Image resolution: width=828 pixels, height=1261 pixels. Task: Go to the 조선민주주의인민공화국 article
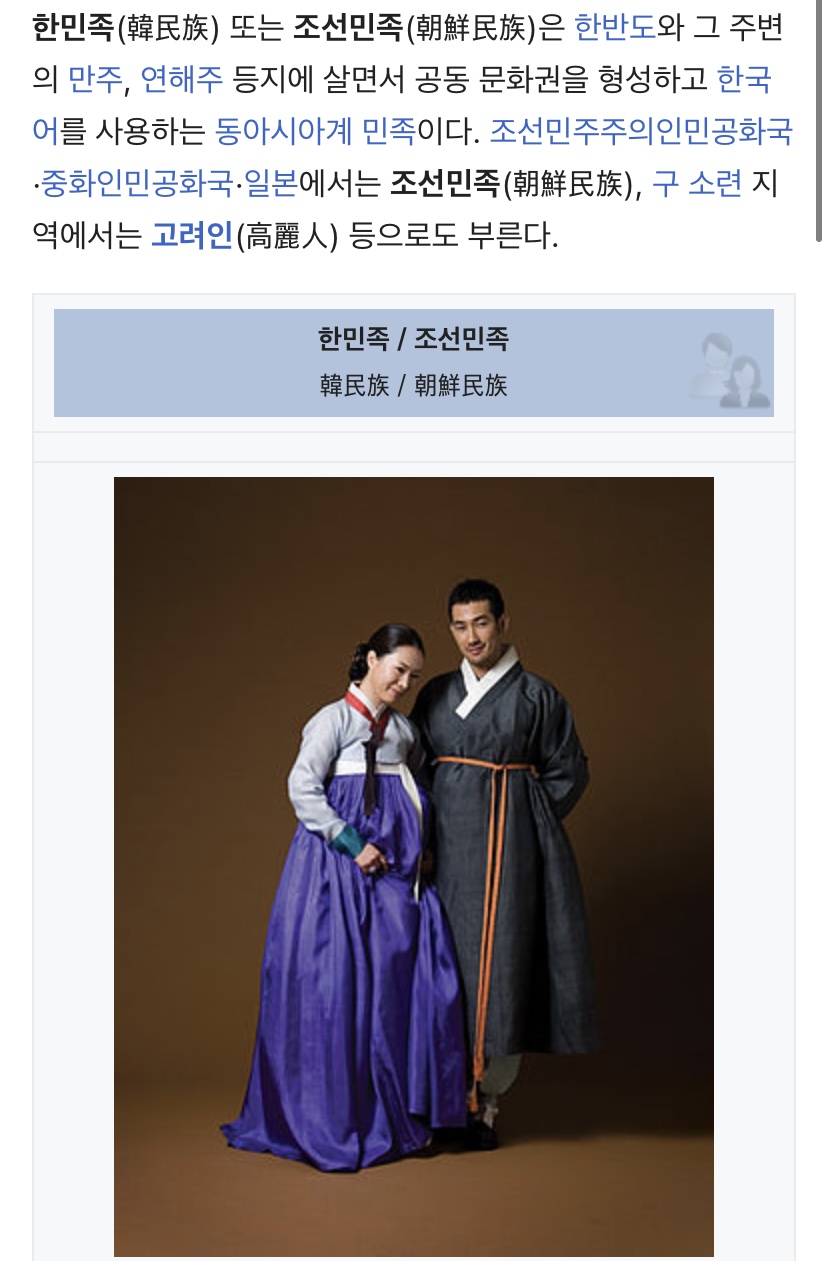(x=641, y=131)
